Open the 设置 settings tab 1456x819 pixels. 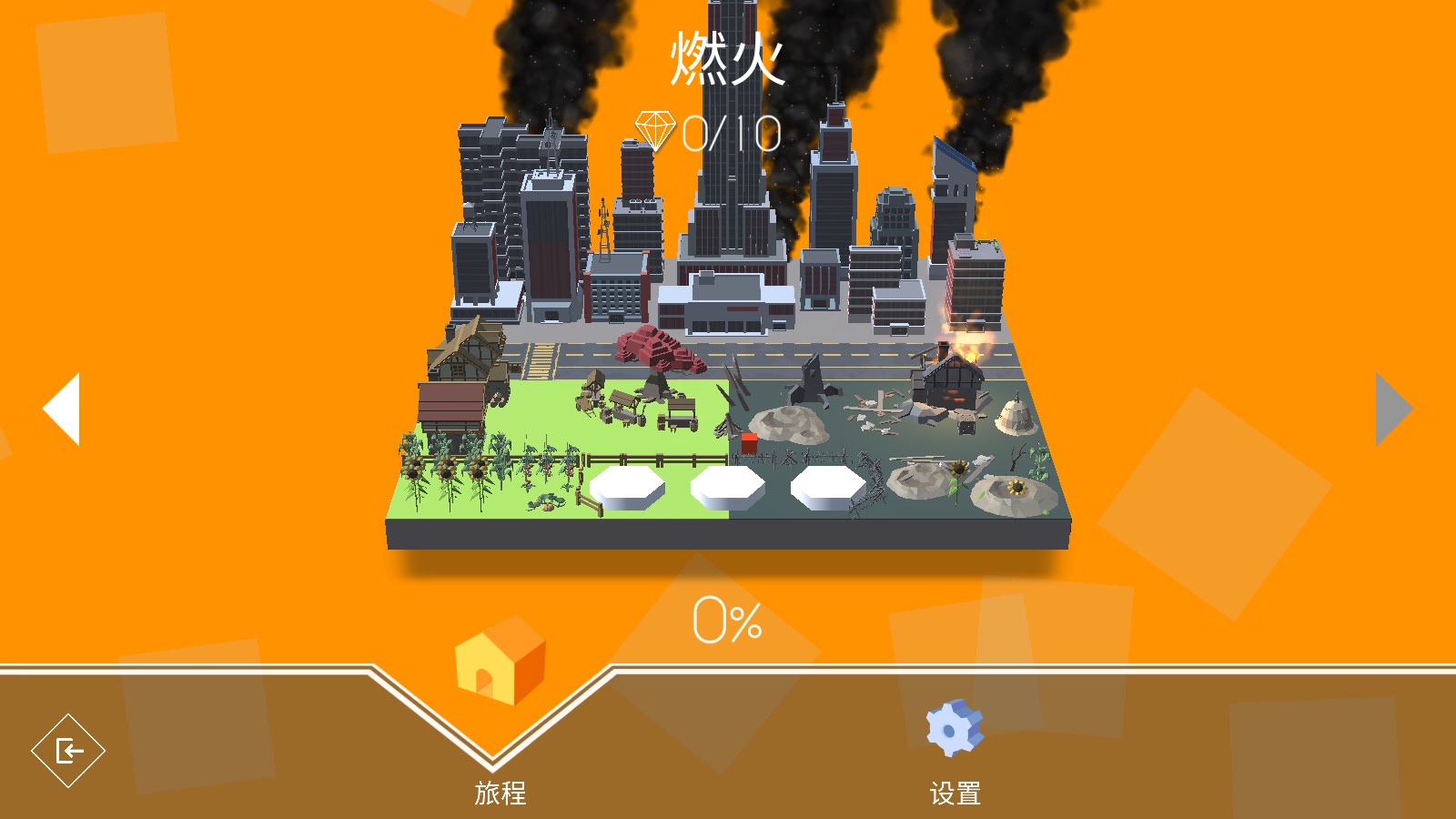tap(955, 751)
